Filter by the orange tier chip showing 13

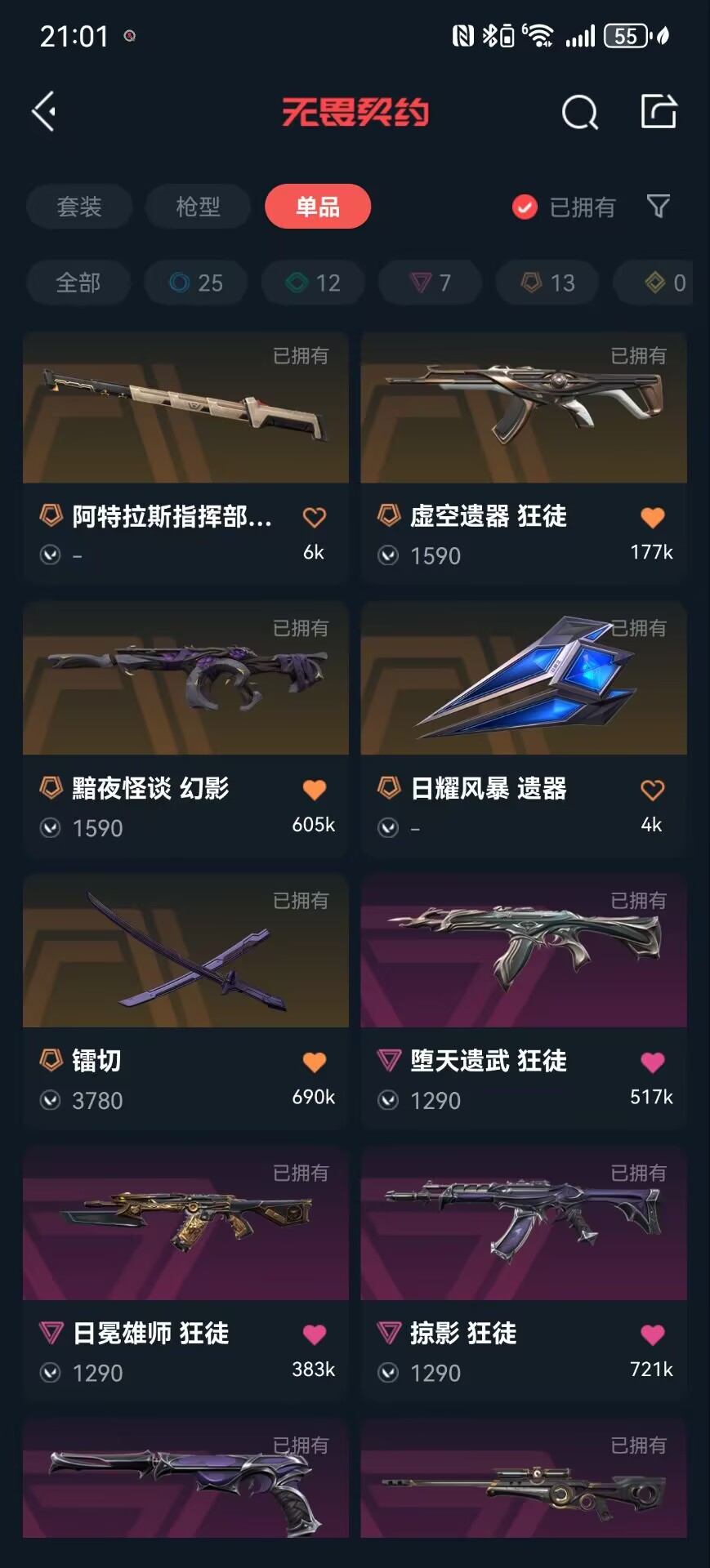(547, 283)
